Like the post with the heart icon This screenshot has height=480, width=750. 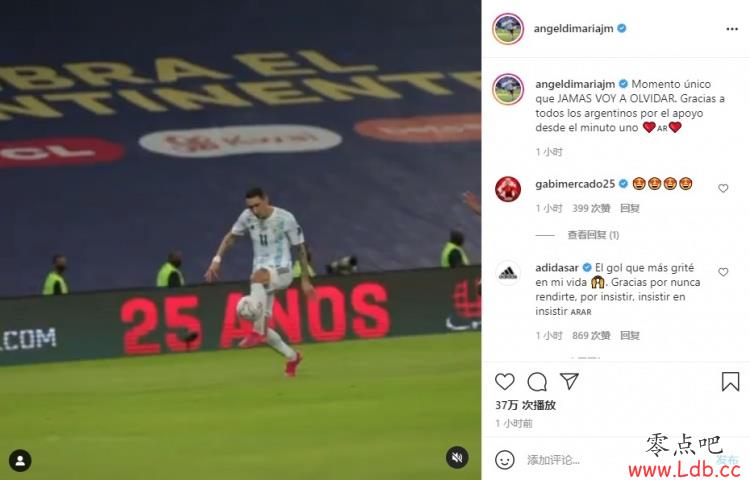[505, 381]
